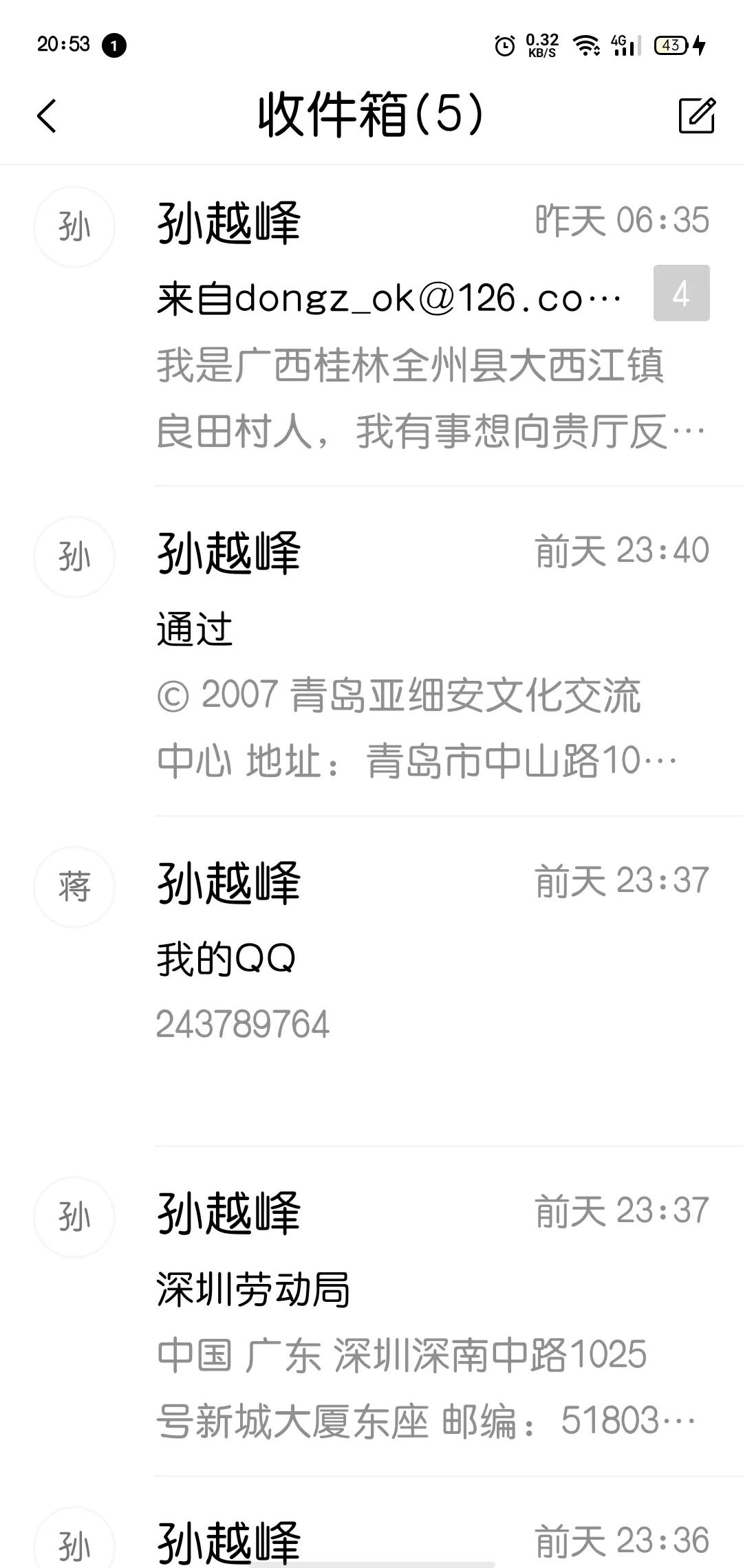The height and width of the screenshot is (1568, 743).
Task: Tap the back arrow to exit inbox
Action: [47, 116]
